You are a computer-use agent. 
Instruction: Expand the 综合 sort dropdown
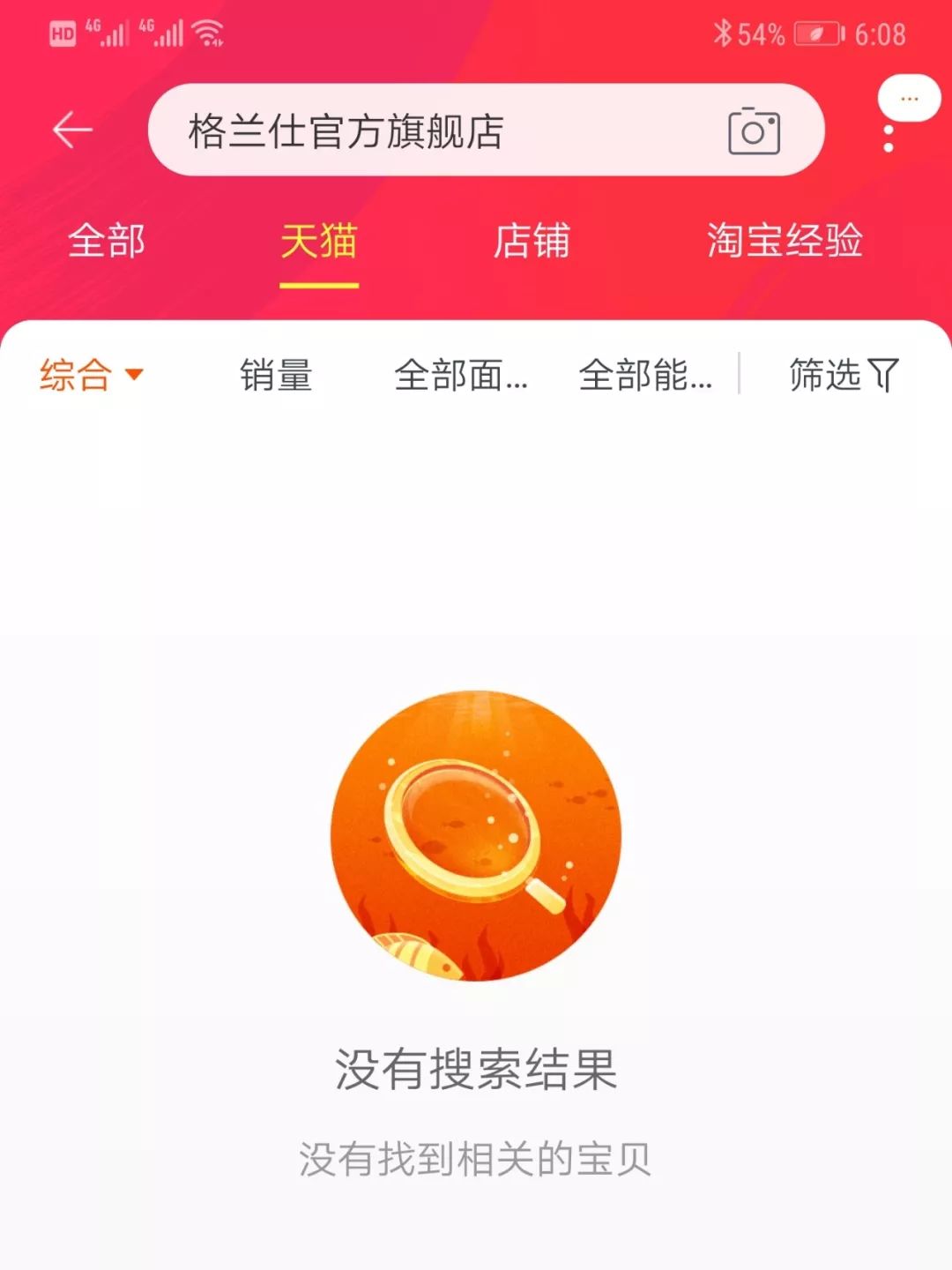(91, 375)
